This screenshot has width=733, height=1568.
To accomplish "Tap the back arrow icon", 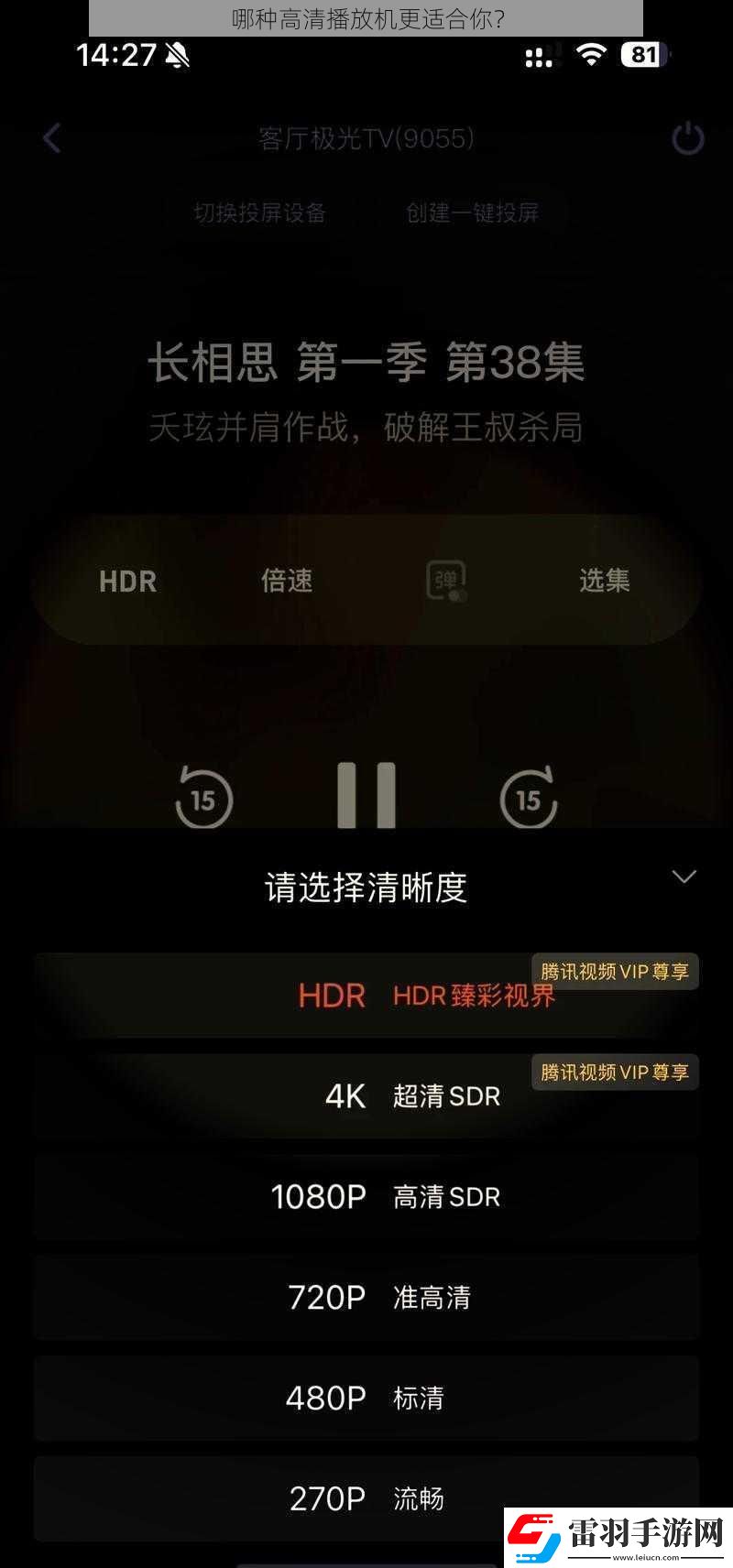I will click(x=52, y=138).
